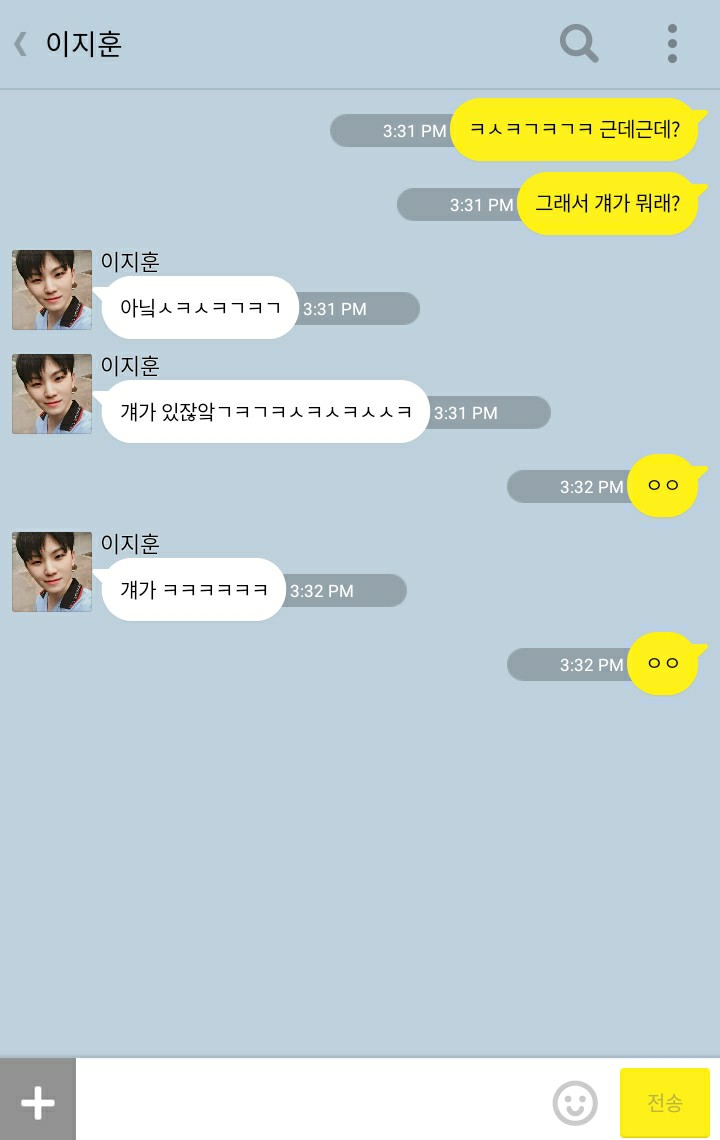The image size is (720, 1140).
Task: Open the emoticon picker
Action: coord(575,1103)
